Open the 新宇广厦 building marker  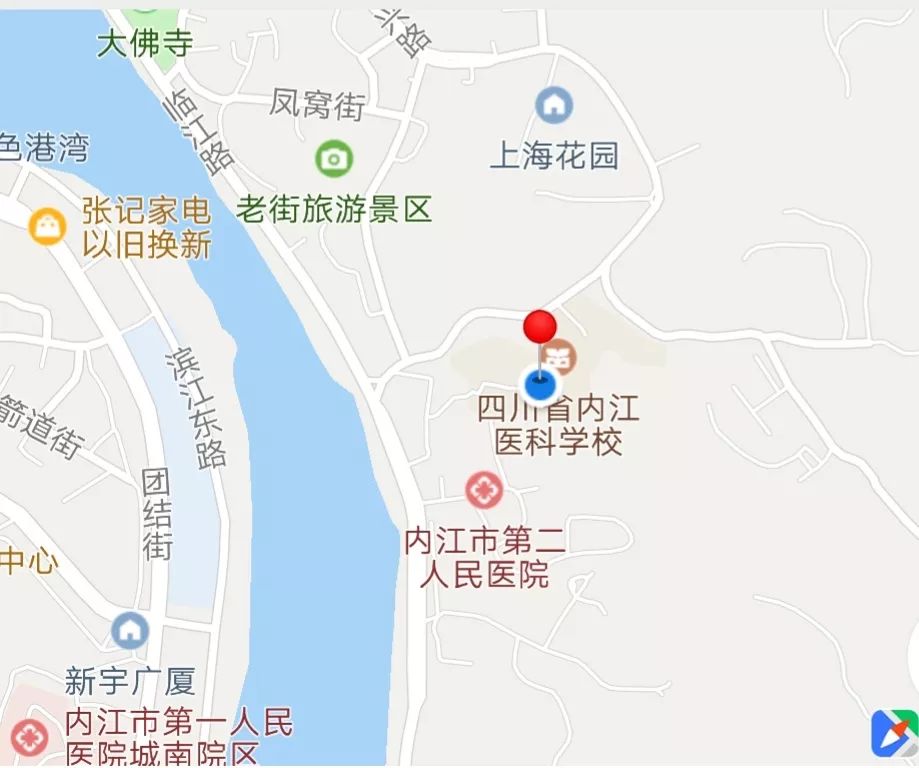point(130,631)
